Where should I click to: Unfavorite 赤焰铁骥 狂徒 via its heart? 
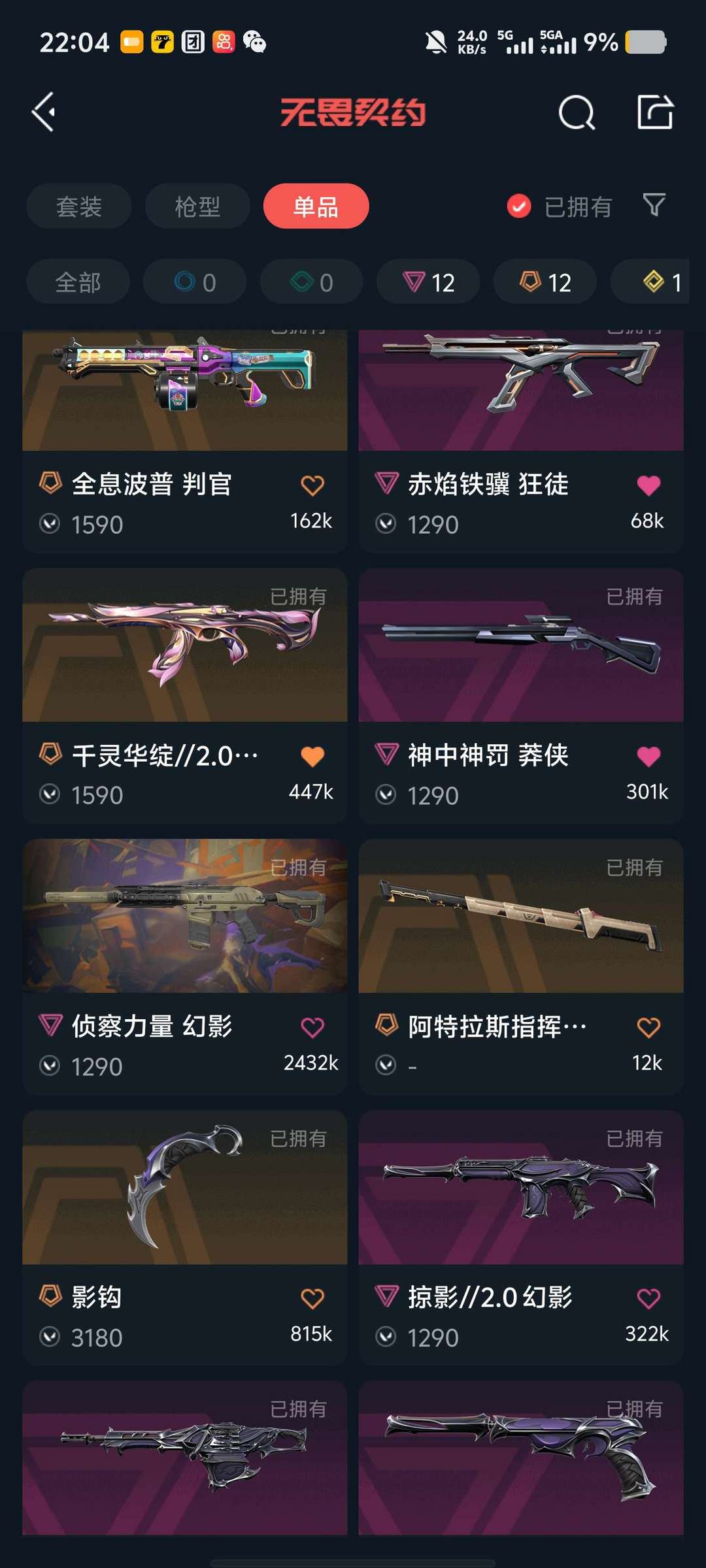coord(648,484)
